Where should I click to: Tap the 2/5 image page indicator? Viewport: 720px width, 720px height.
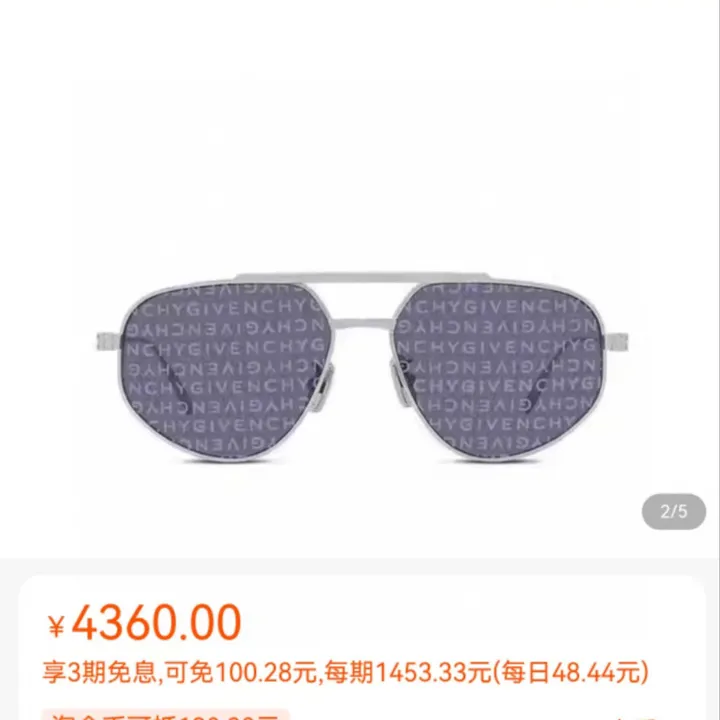[674, 512]
